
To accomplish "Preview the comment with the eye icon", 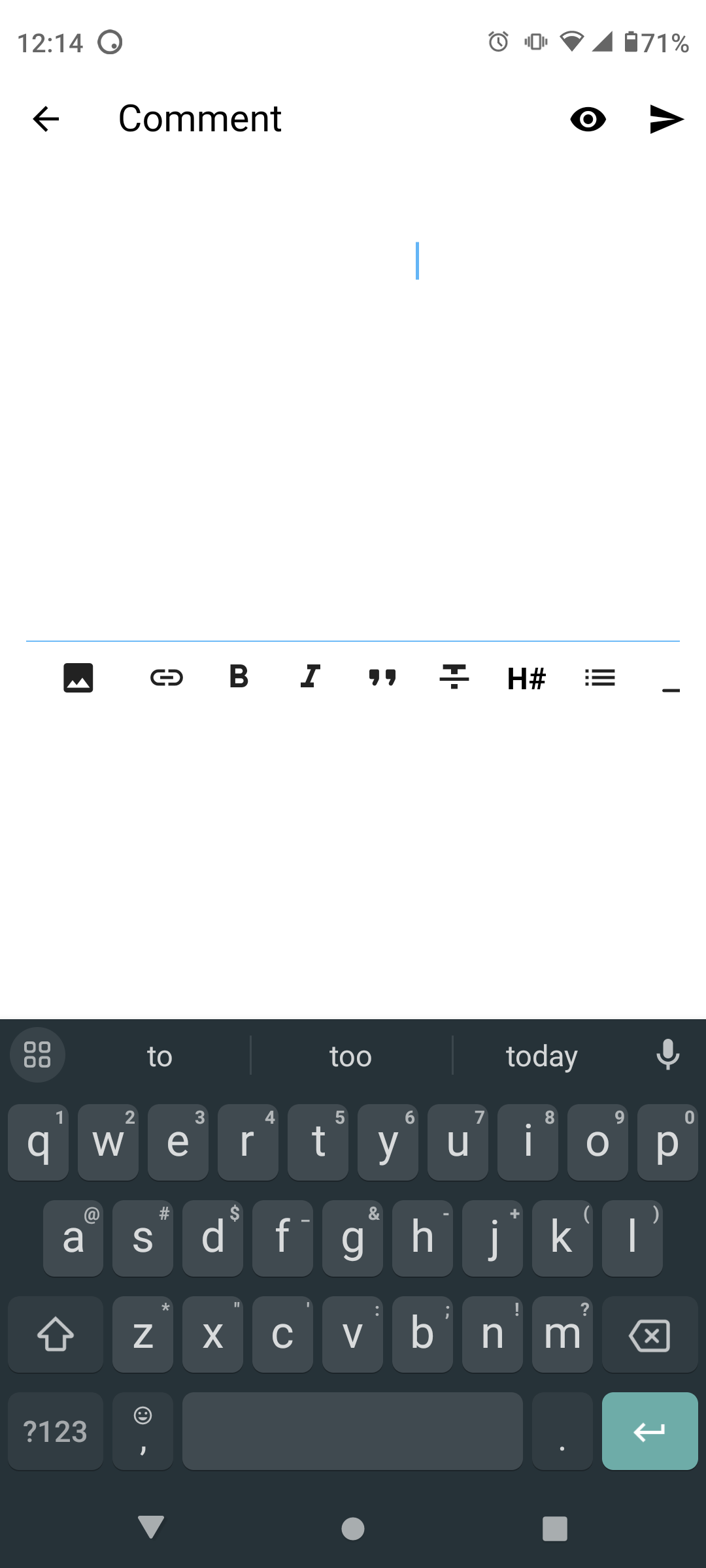I will (588, 120).
